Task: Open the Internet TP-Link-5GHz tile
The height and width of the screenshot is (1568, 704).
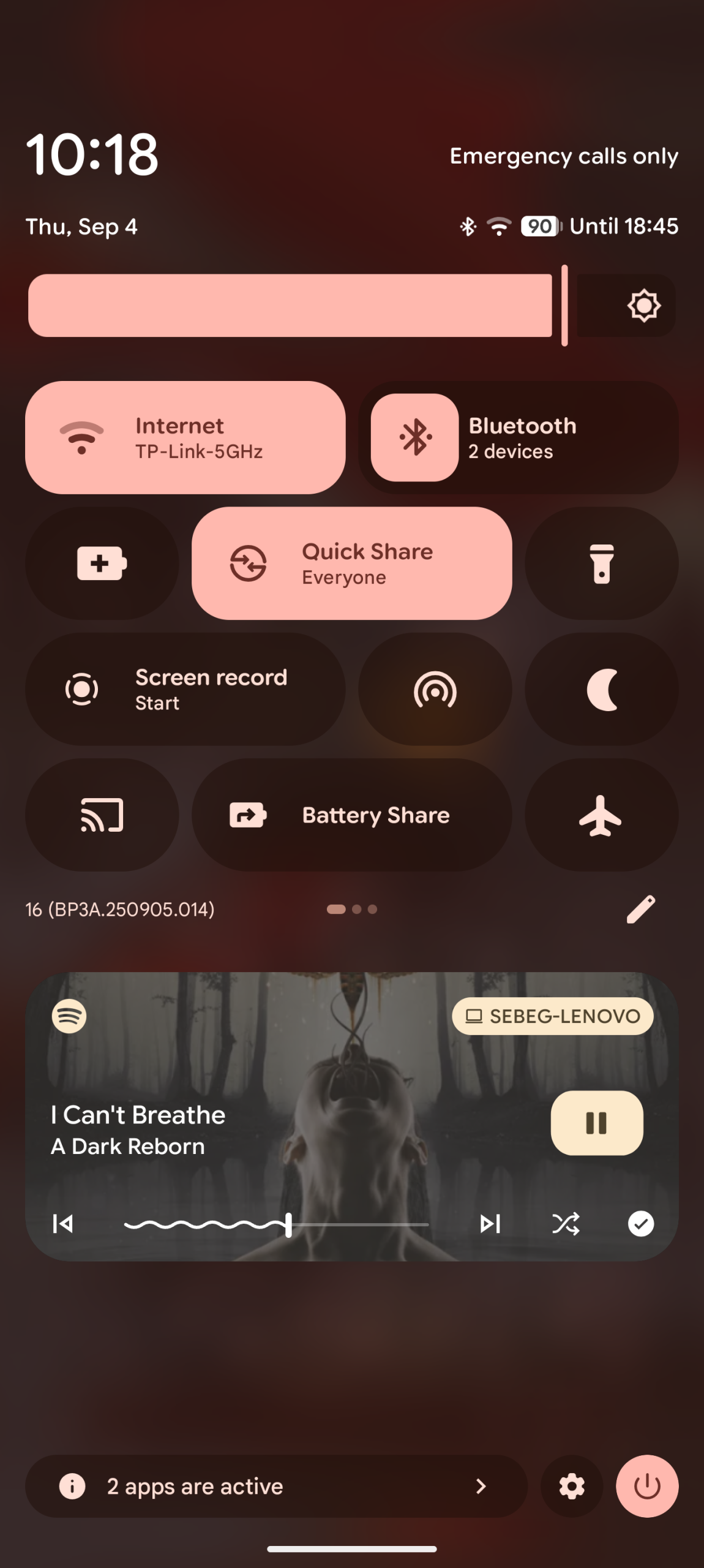Action: pyautogui.click(x=185, y=437)
